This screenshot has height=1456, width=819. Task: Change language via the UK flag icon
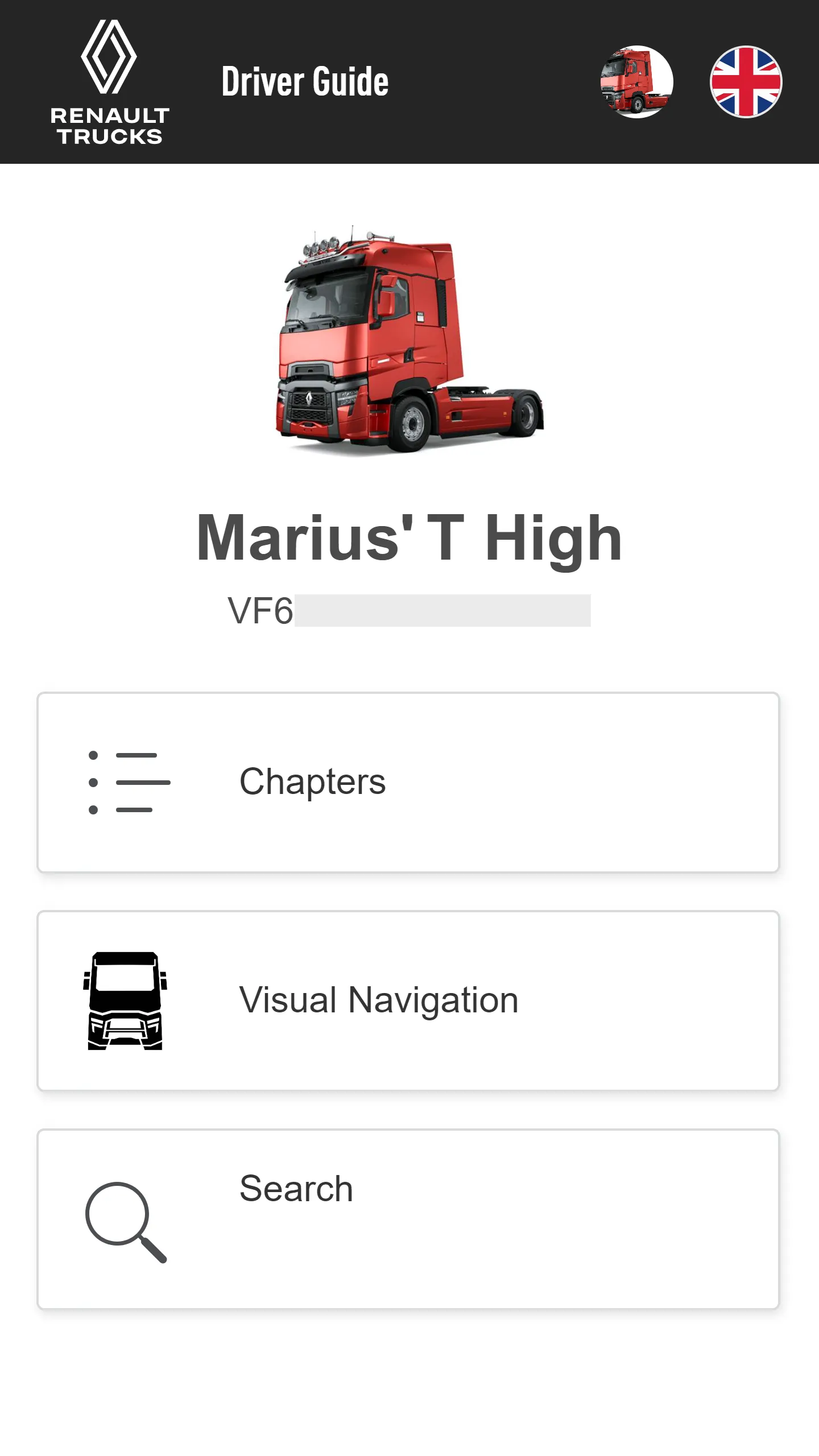(x=746, y=82)
